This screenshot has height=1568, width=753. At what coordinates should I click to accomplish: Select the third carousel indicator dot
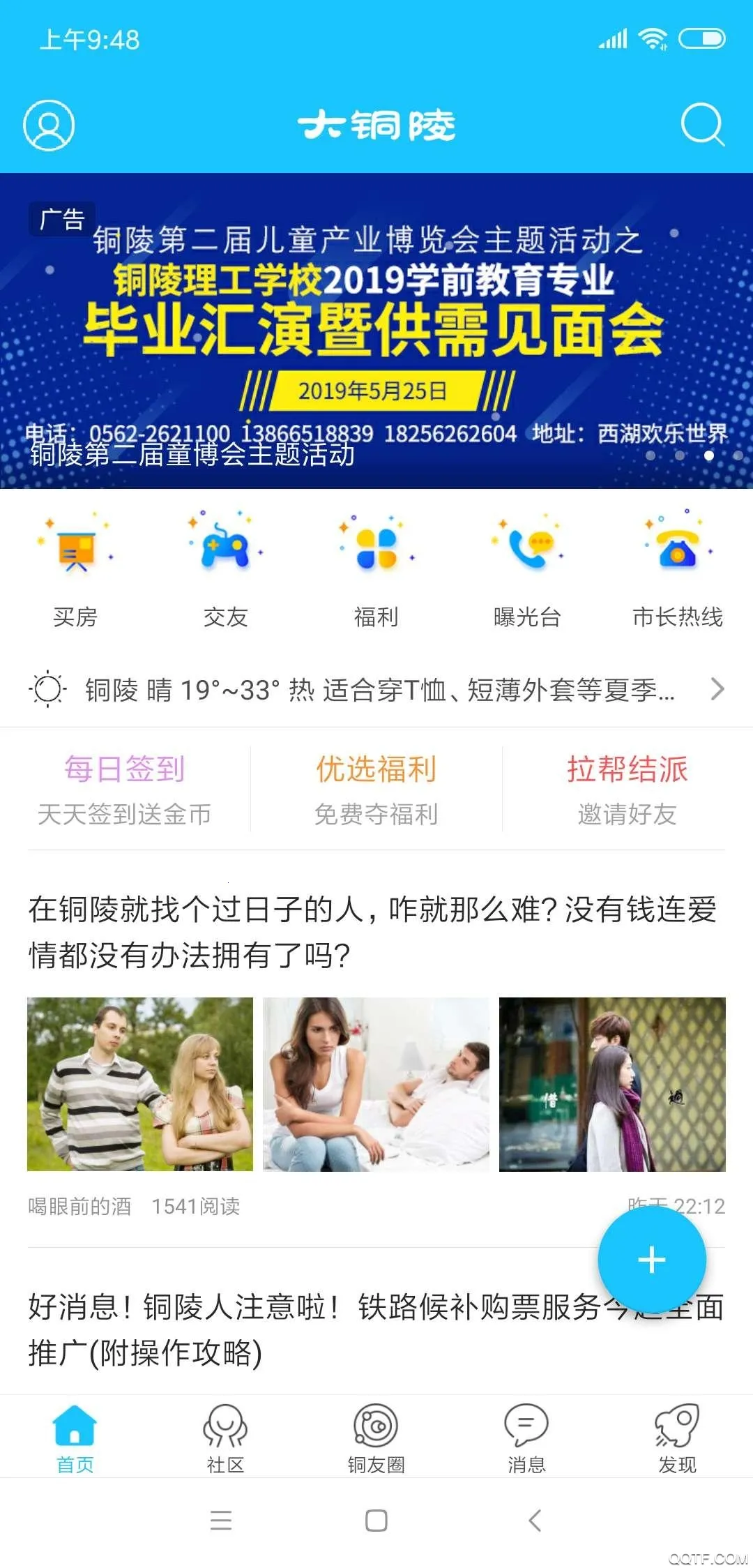coord(709,455)
